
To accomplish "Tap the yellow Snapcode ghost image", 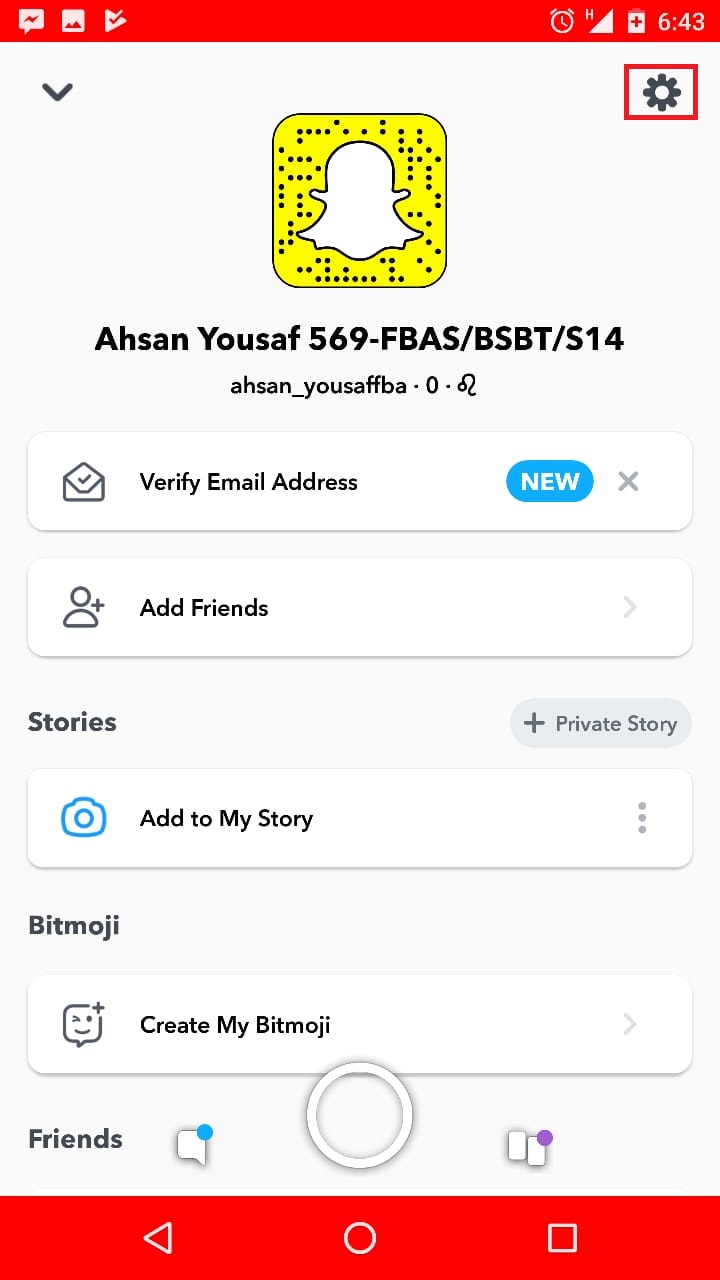I will tap(359, 200).
